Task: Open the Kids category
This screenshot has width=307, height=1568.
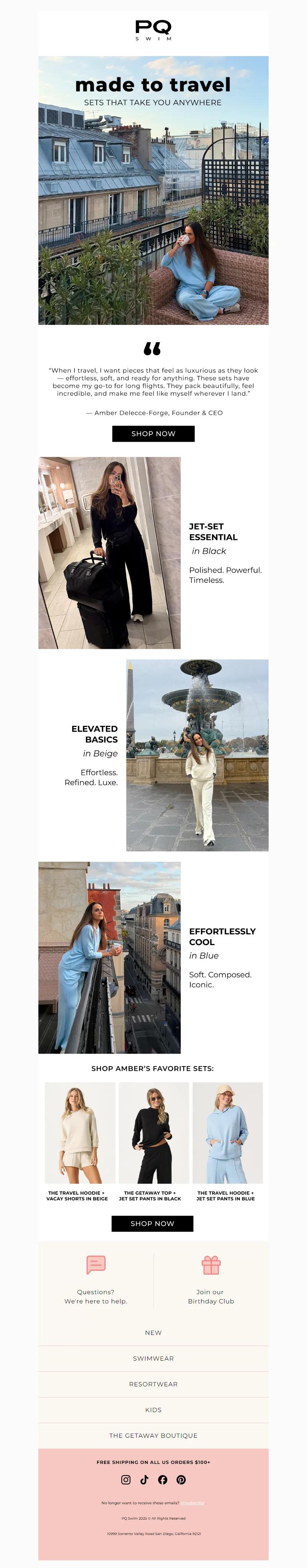Action: [153, 1410]
